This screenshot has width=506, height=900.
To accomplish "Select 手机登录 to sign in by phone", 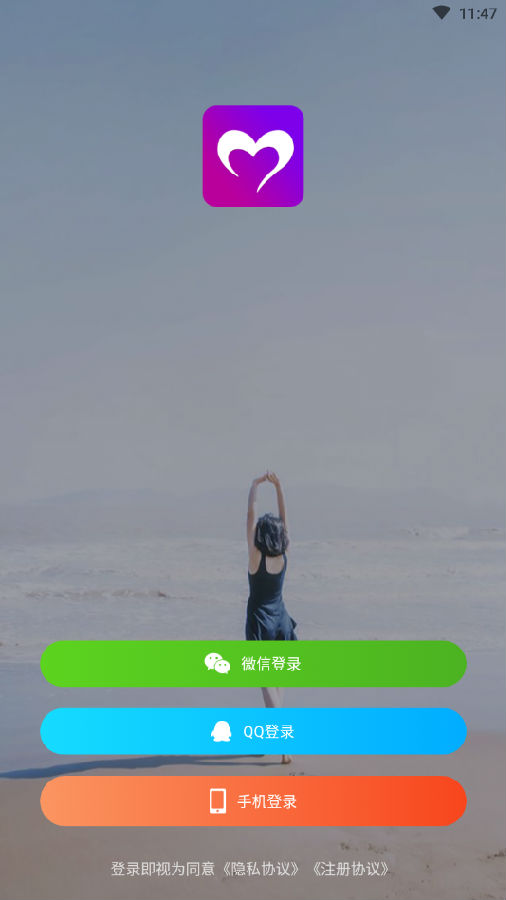I will click(253, 801).
